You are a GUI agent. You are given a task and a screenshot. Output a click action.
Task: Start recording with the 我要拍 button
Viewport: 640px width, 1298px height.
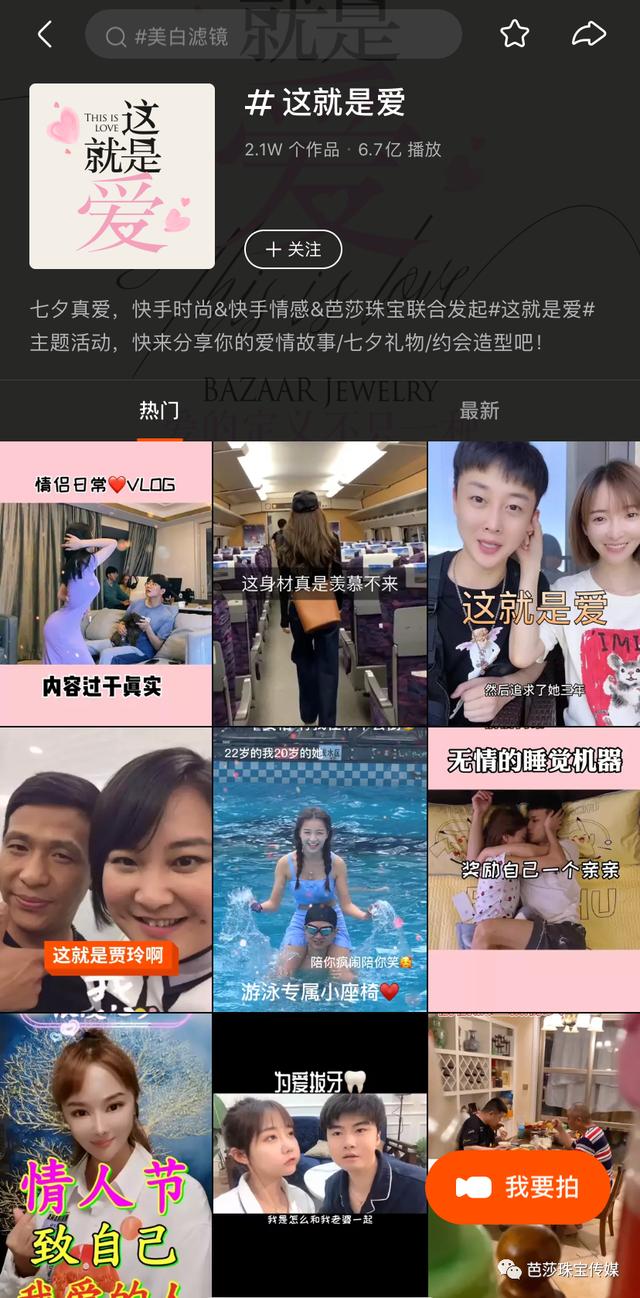point(518,1187)
